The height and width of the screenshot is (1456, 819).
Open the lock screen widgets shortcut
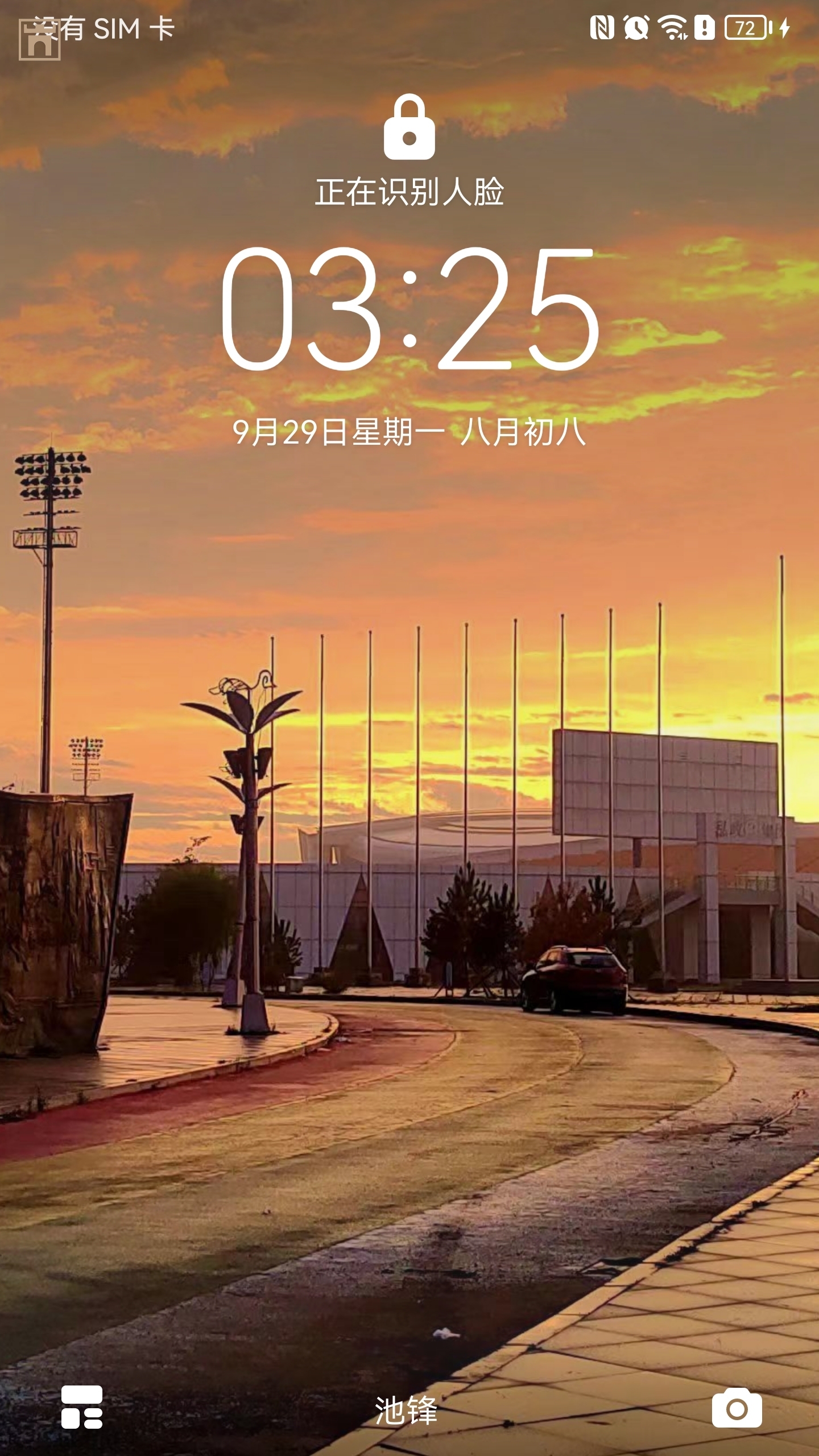click(82, 1407)
